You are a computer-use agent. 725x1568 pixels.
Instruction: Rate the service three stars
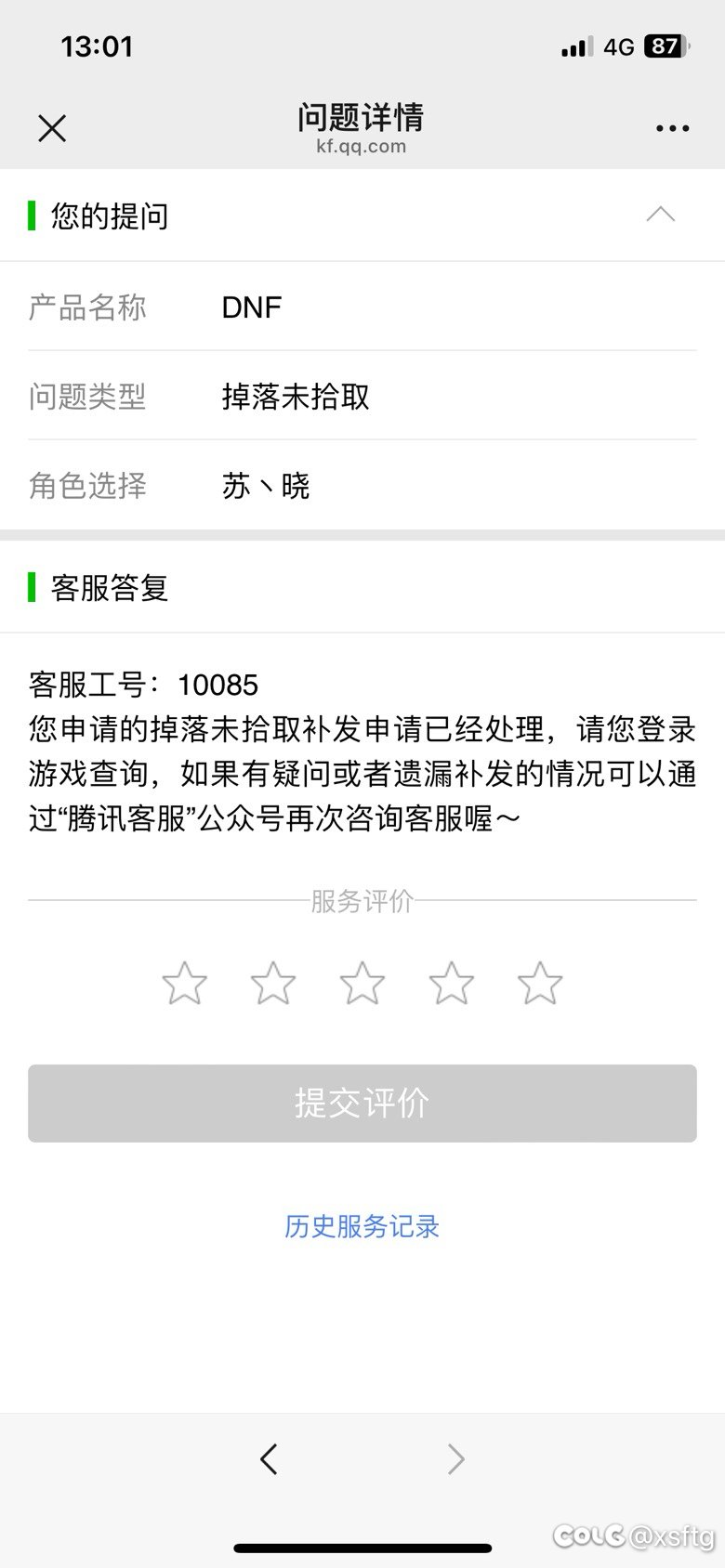pos(362,983)
